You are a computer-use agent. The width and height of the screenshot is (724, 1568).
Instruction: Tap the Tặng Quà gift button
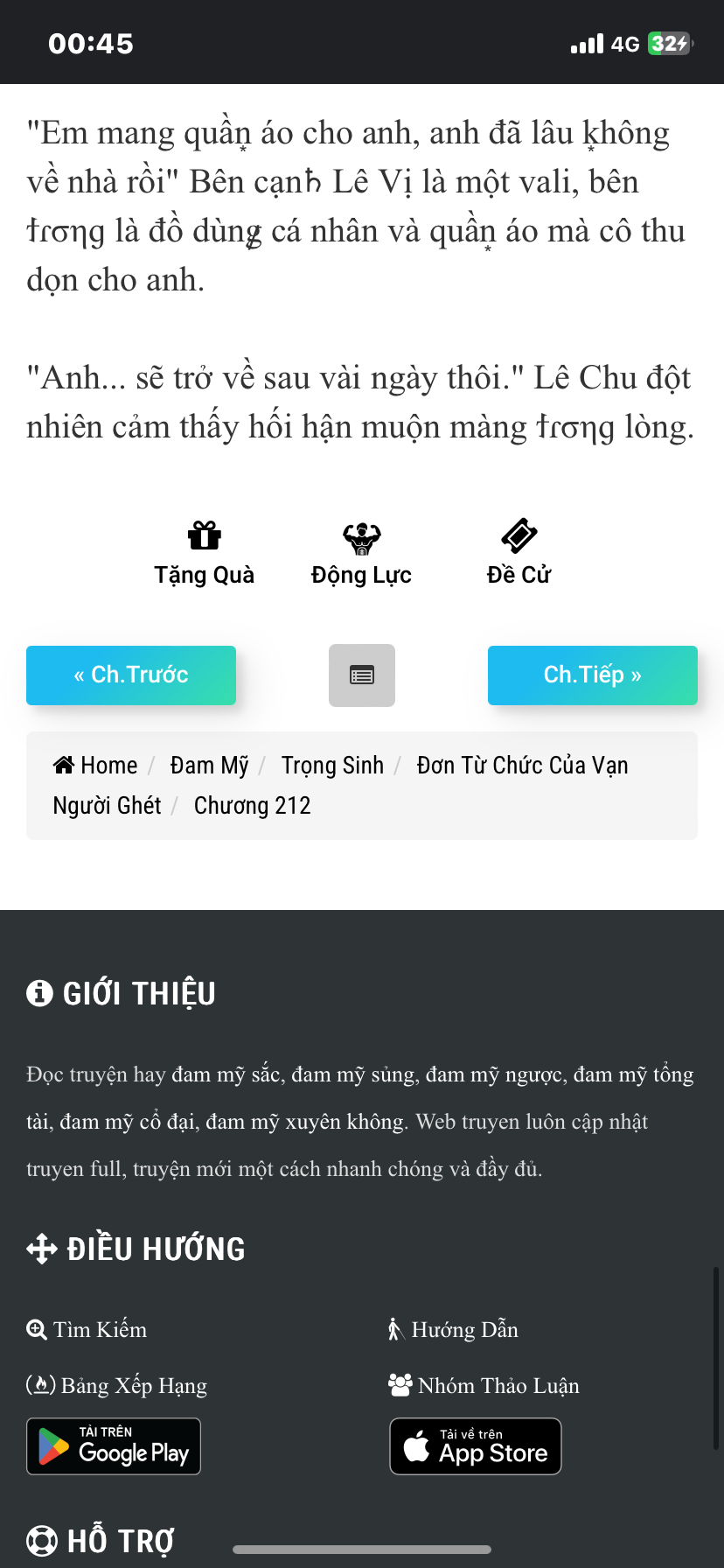pyautogui.click(x=204, y=554)
